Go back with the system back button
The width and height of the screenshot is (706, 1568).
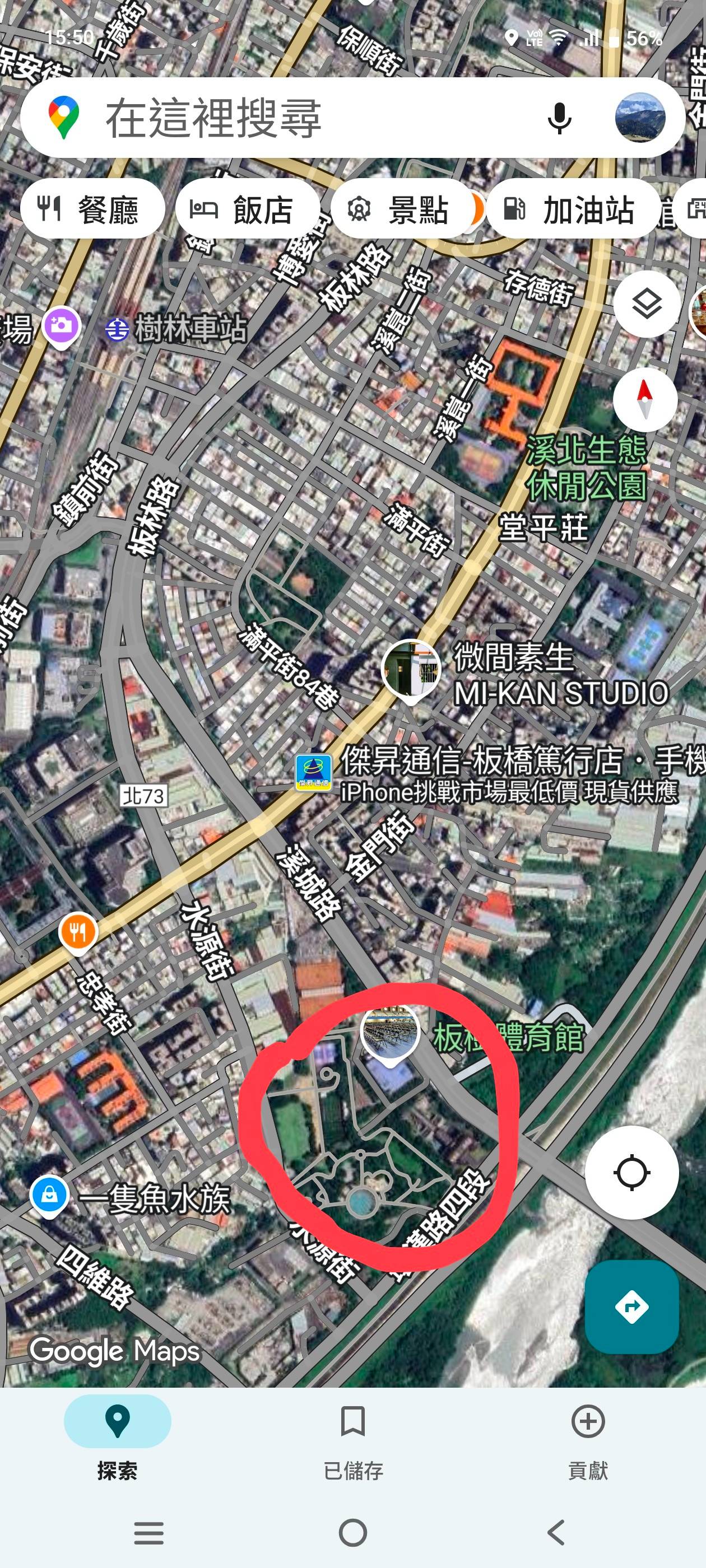pos(555,1532)
